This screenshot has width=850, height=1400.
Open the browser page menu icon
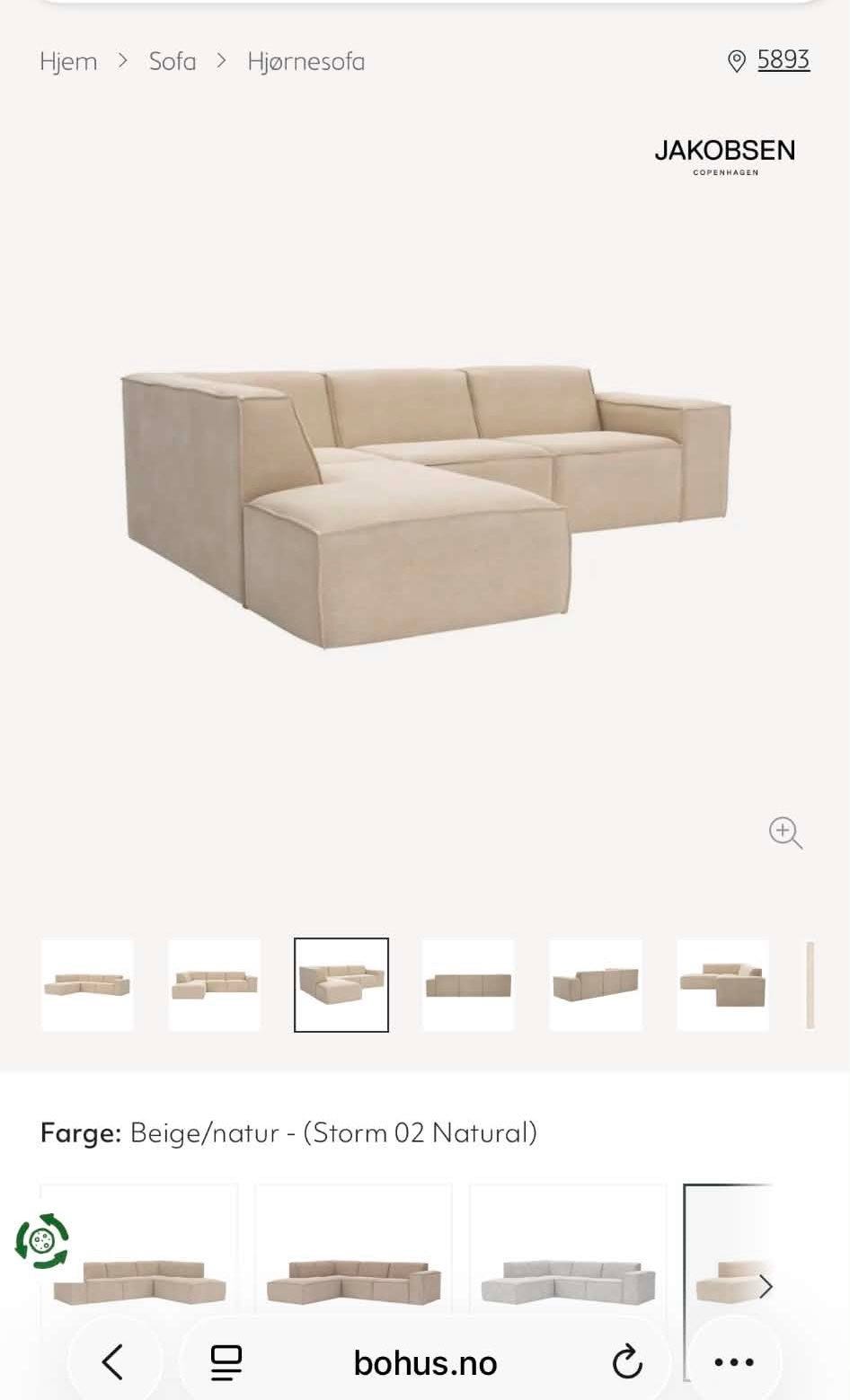click(x=226, y=1362)
